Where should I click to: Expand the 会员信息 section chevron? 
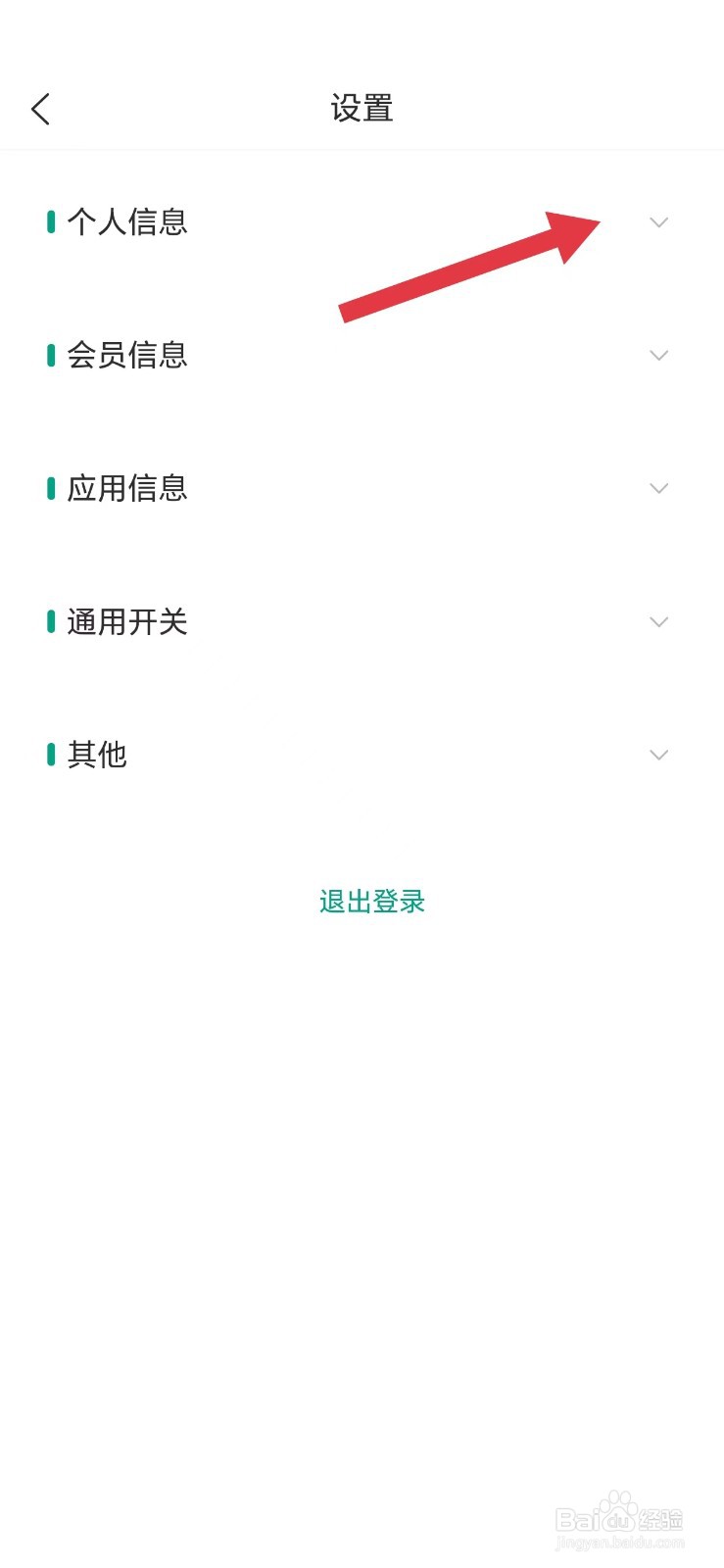(658, 356)
